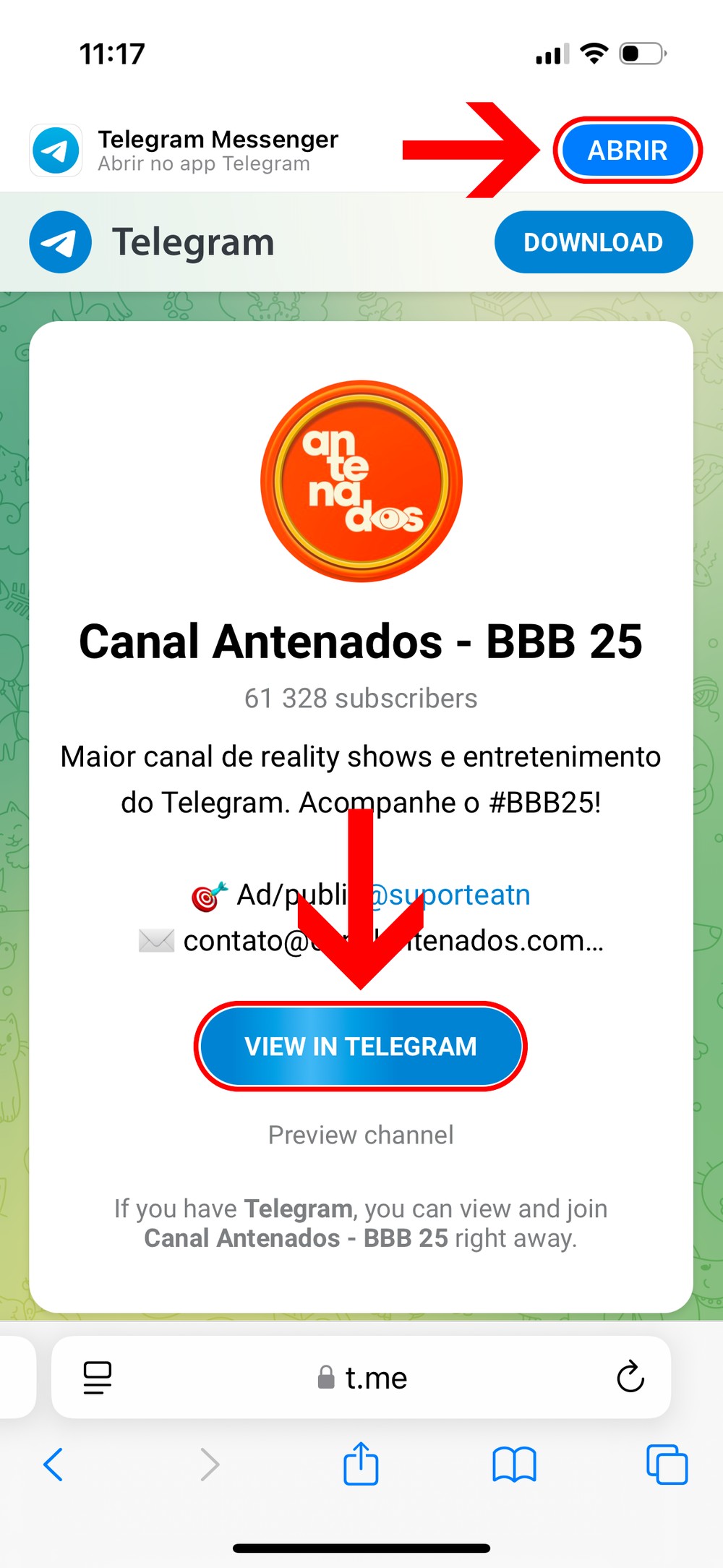Tap VIEW IN TELEGRAM button
The height and width of the screenshot is (1568, 723).
tap(360, 1046)
